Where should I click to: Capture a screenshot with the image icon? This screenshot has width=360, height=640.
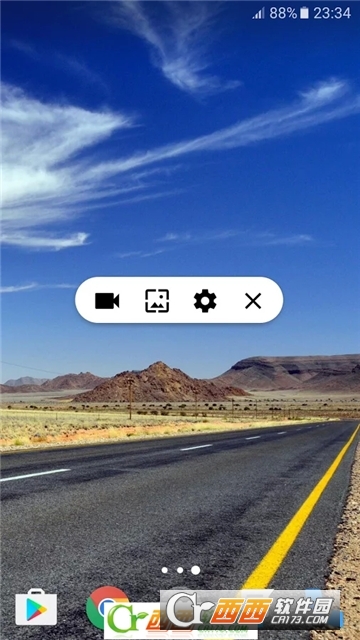pyautogui.click(x=157, y=301)
